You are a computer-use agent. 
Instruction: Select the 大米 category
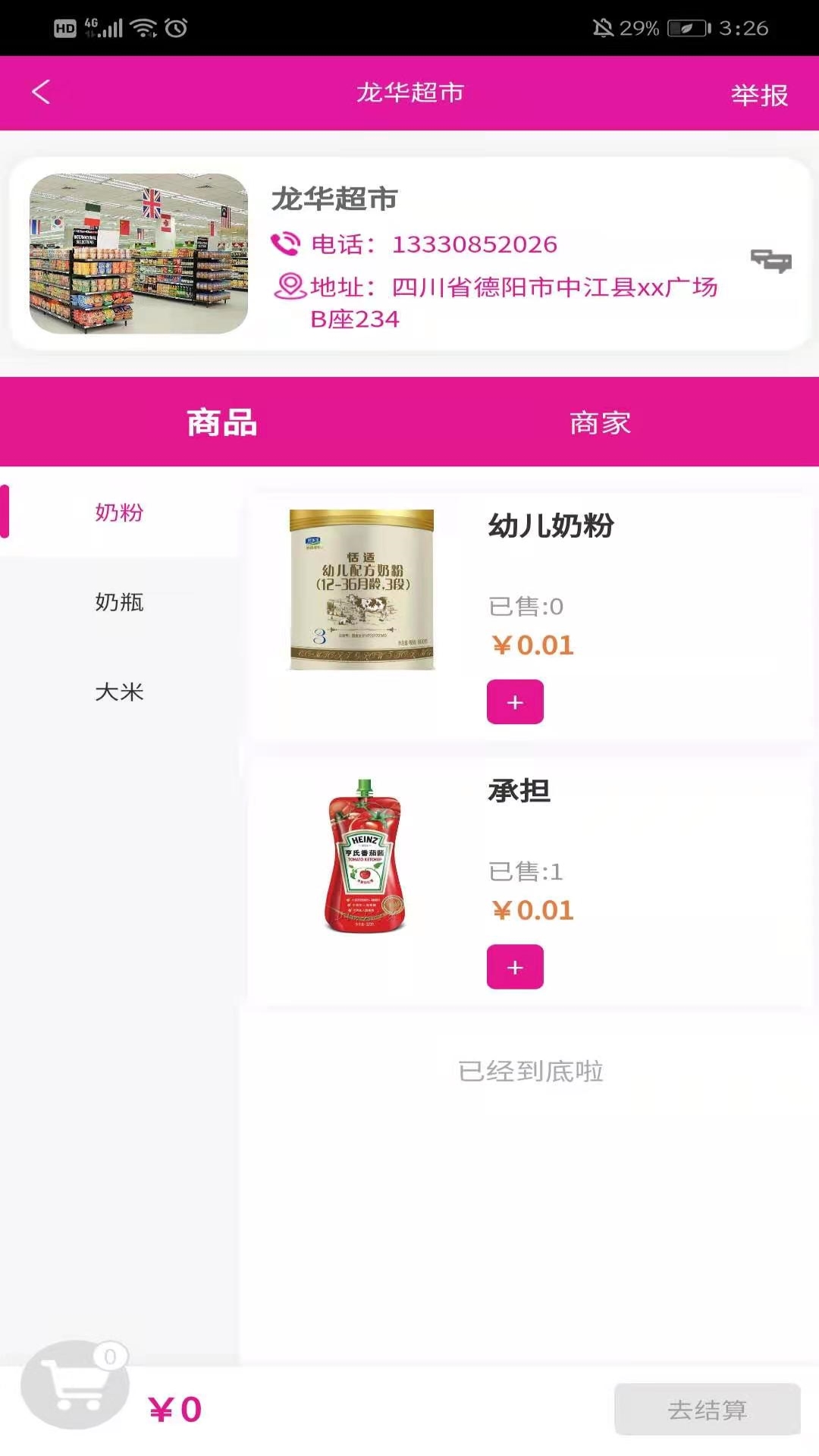coord(119,692)
